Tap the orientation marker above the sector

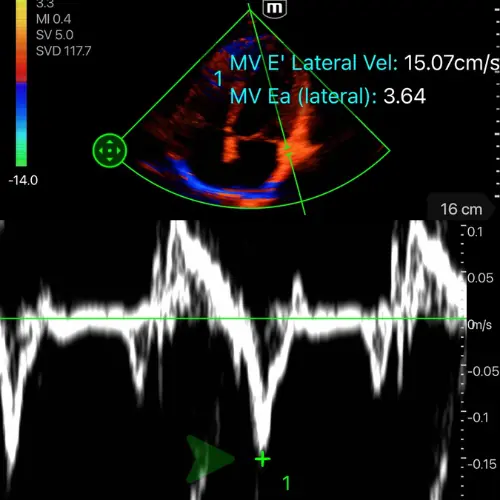tap(275, 9)
